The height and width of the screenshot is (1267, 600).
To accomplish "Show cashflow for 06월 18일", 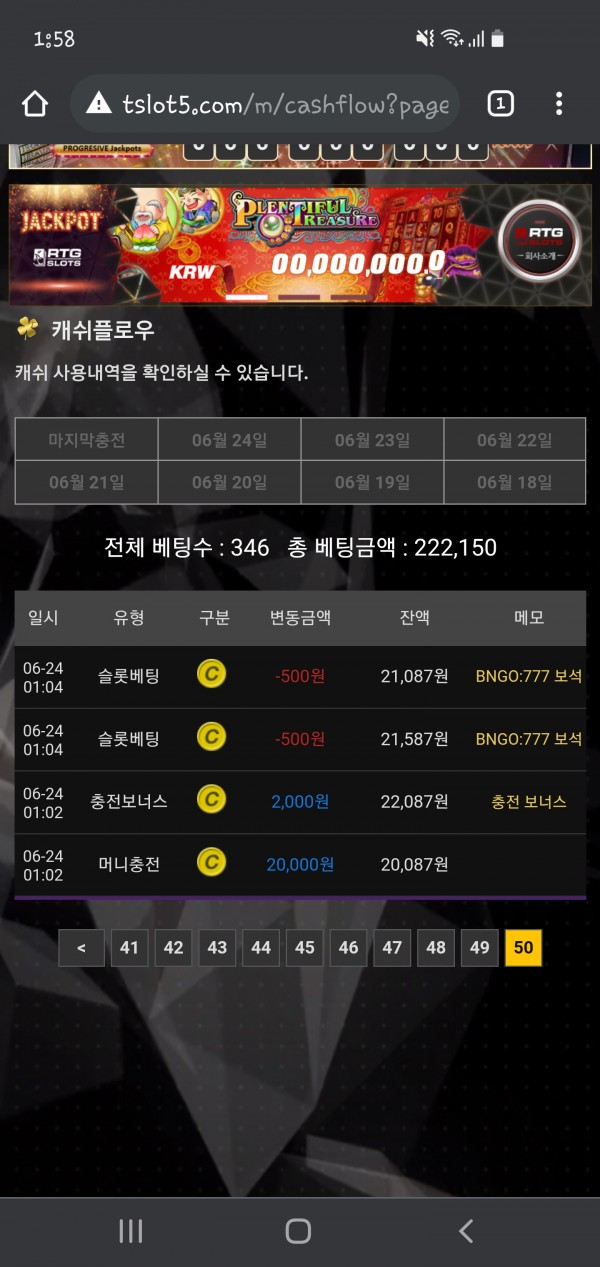I will pos(514,482).
